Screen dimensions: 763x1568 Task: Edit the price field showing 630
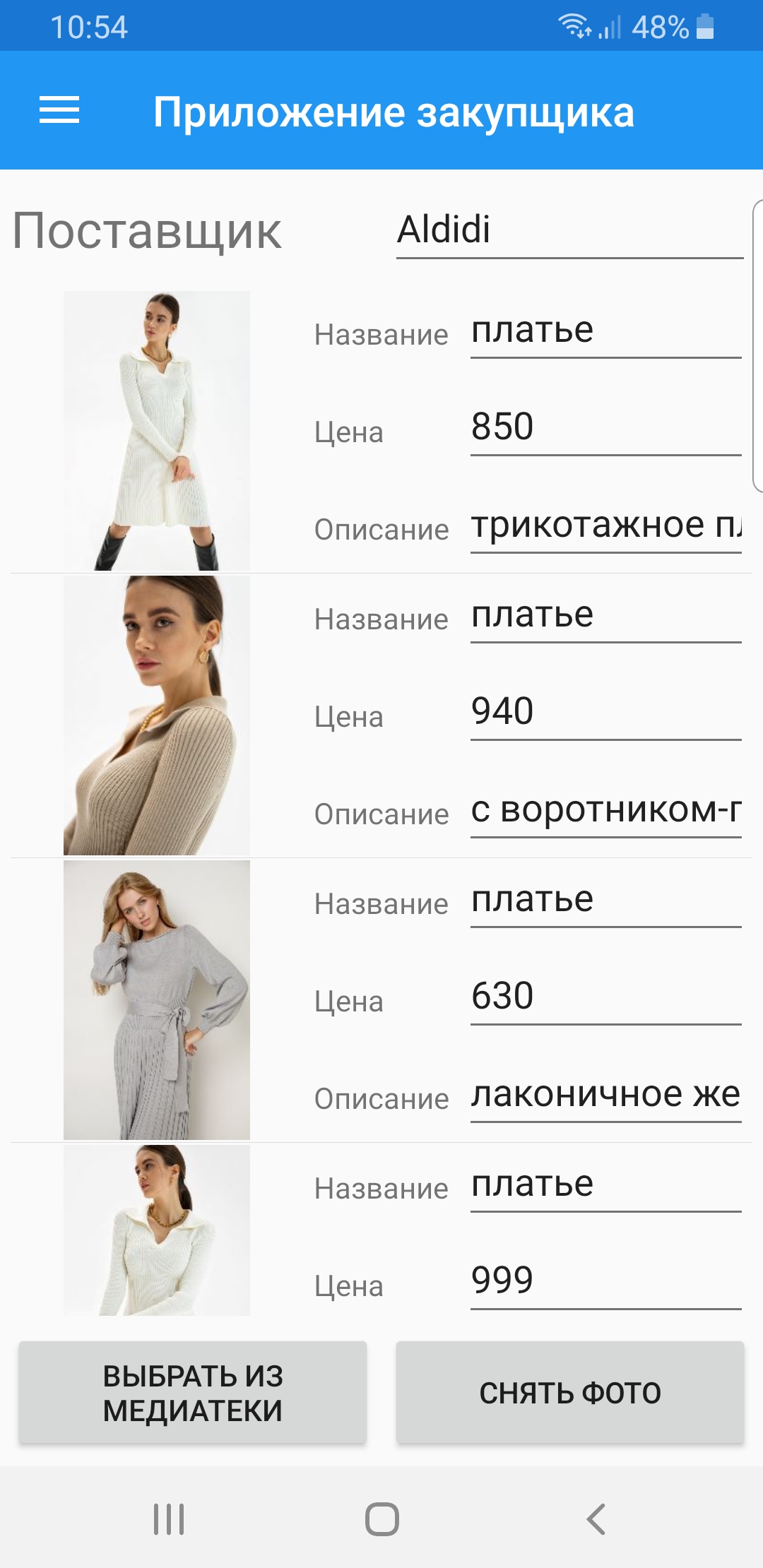pos(605,997)
